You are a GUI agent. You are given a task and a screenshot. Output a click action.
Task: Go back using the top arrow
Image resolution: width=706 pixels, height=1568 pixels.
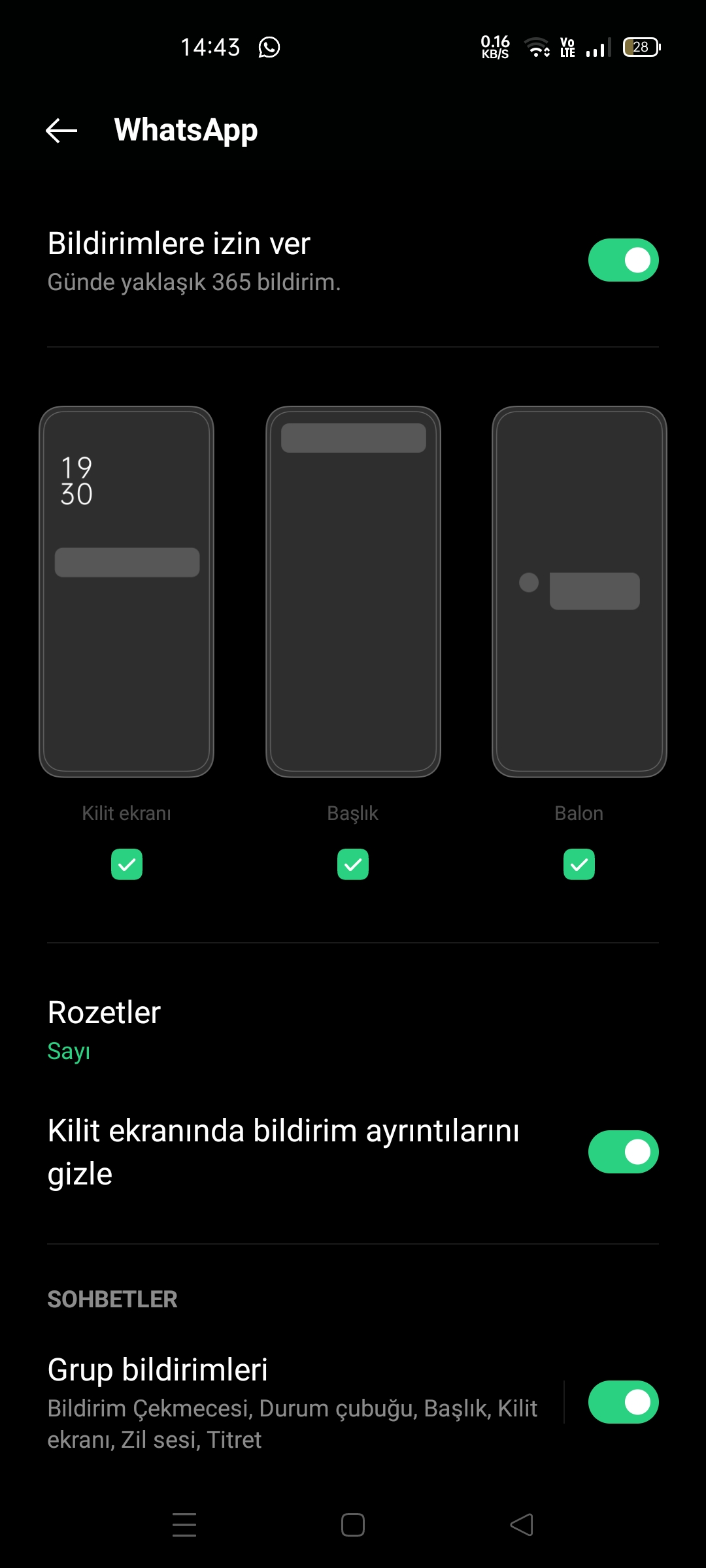[61, 131]
